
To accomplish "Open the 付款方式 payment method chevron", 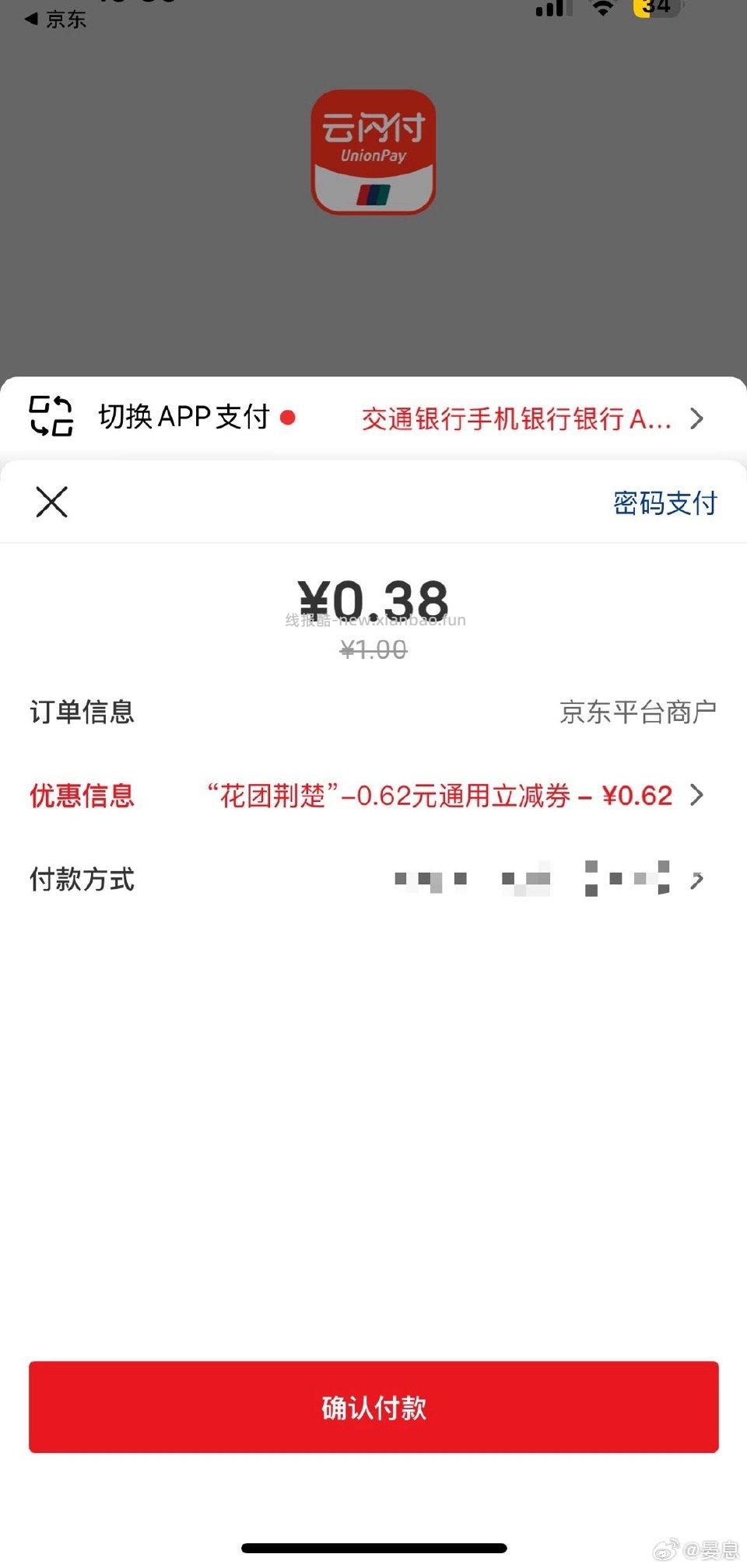I will click(x=695, y=880).
